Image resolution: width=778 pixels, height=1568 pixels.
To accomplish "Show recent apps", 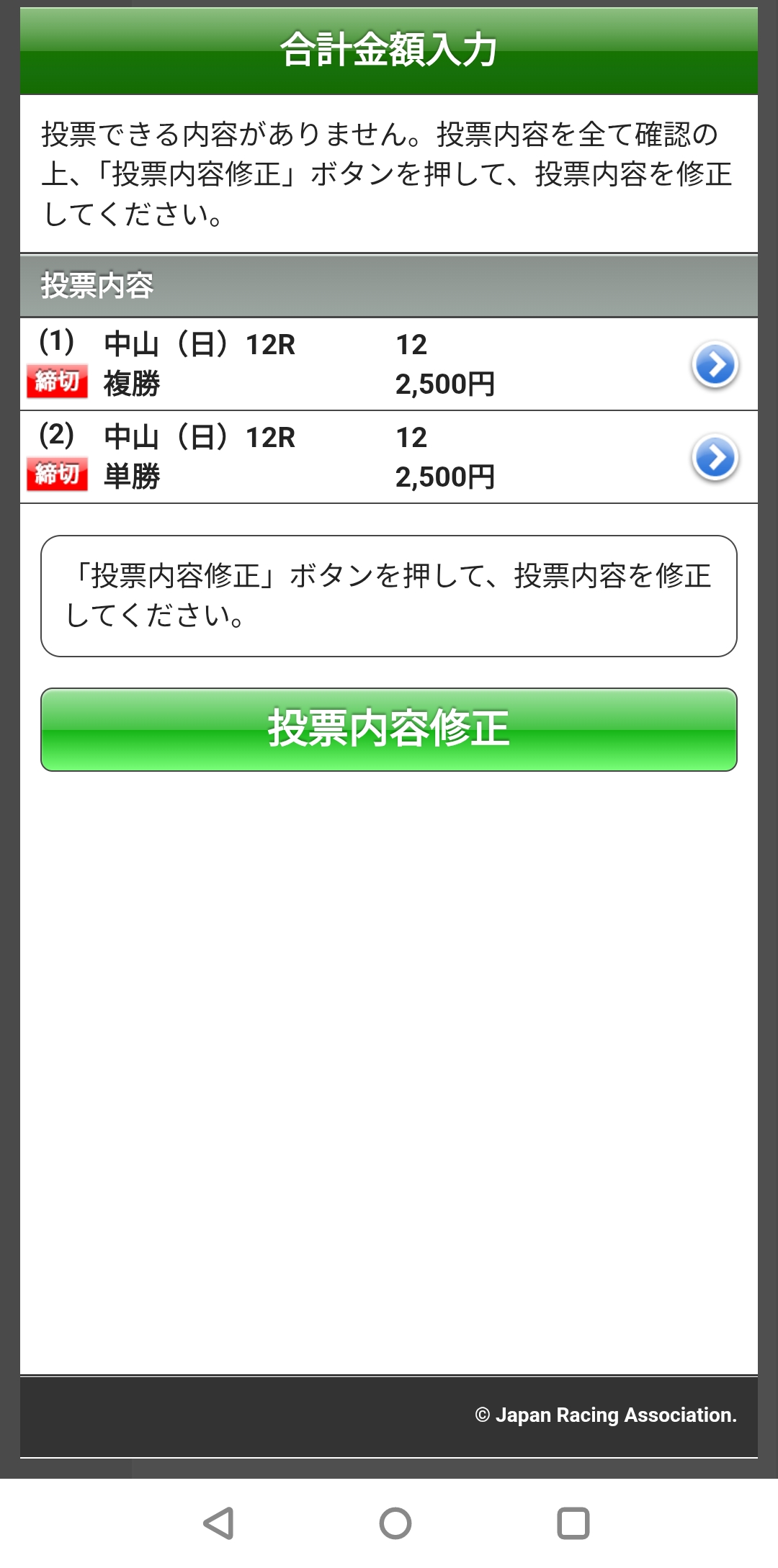I will click(x=573, y=1523).
